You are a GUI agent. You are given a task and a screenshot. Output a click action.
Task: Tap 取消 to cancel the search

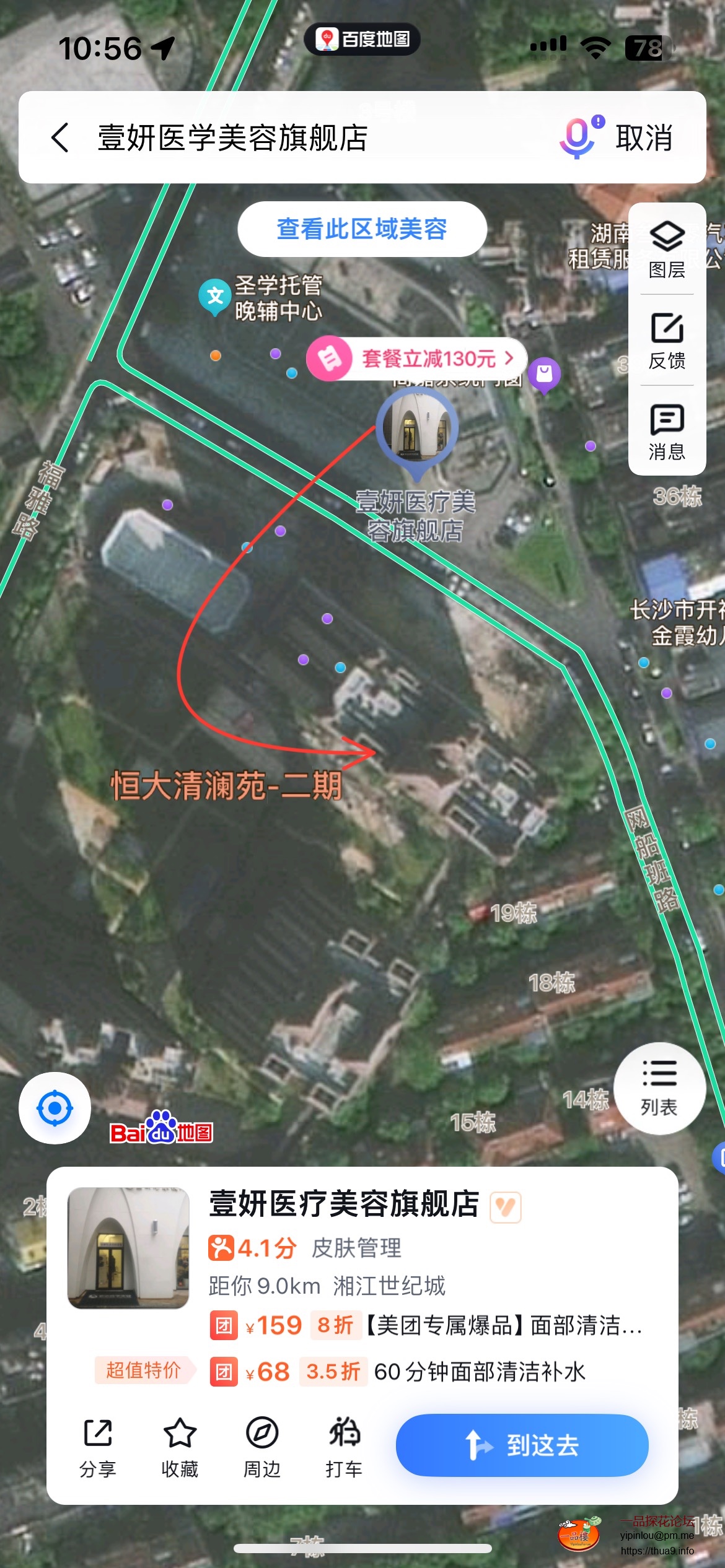pyautogui.click(x=644, y=137)
